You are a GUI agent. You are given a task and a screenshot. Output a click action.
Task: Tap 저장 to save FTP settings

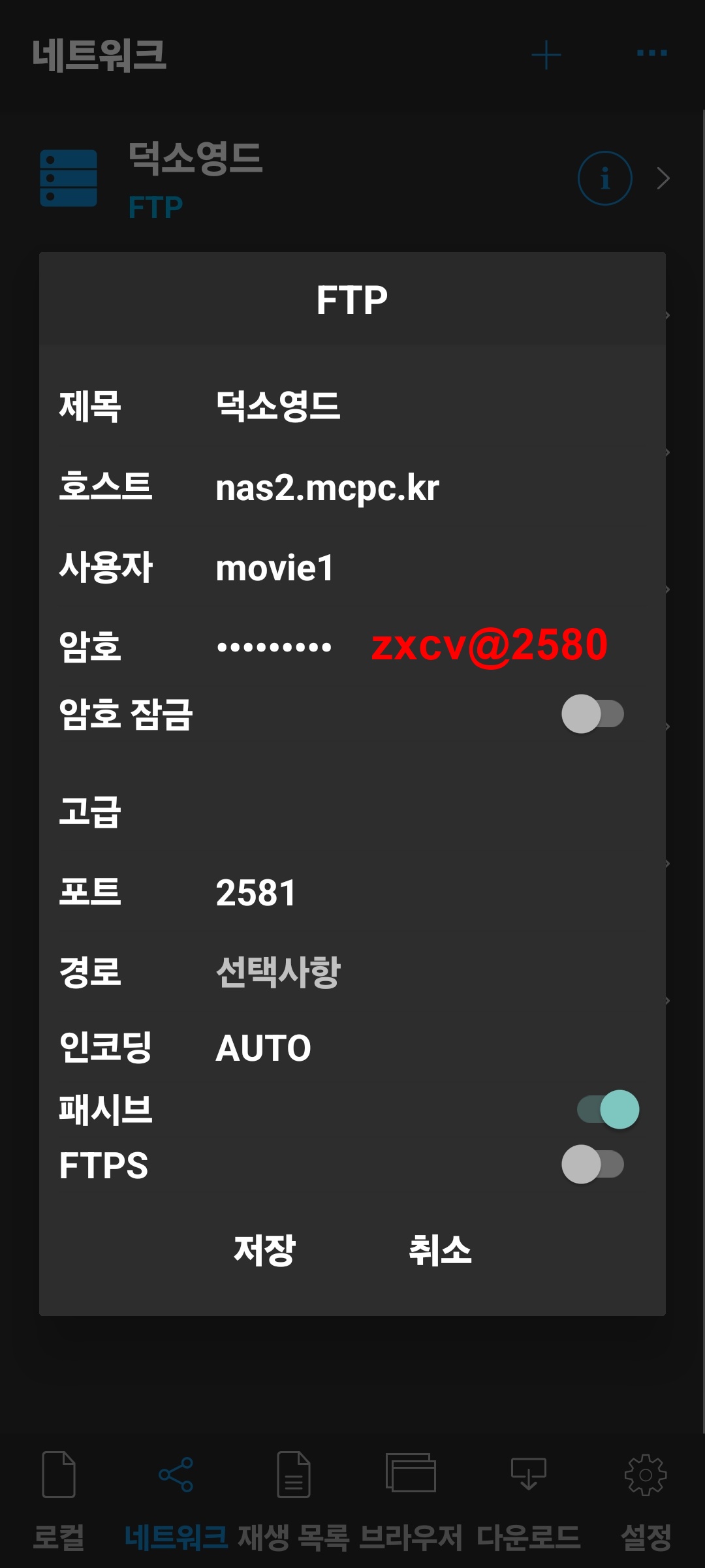pyautogui.click(x=264, y=1250)
